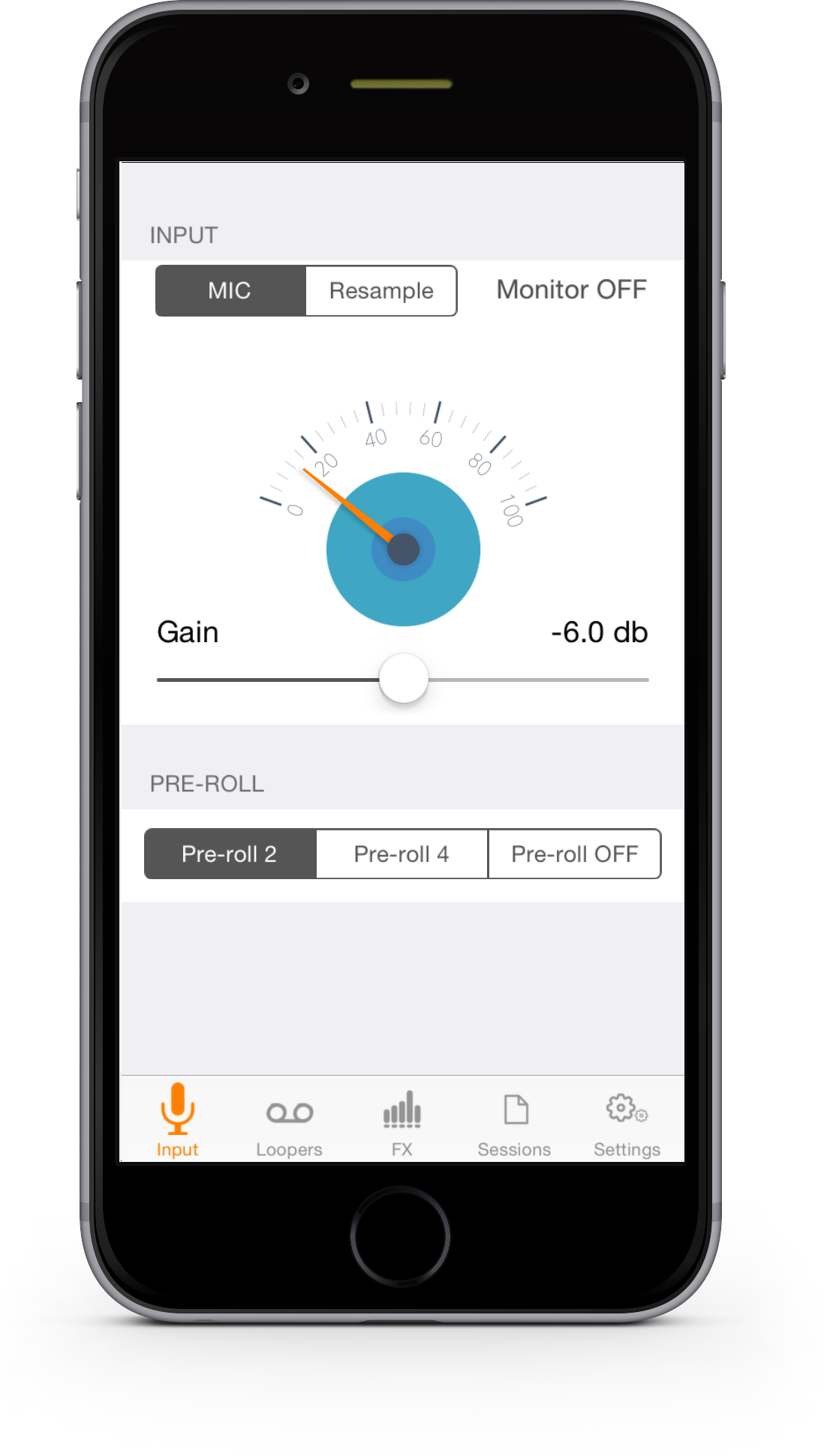This screenshot has height=1456, width=830.
Task: Open the Settings tab
Action: point(627,1121)
